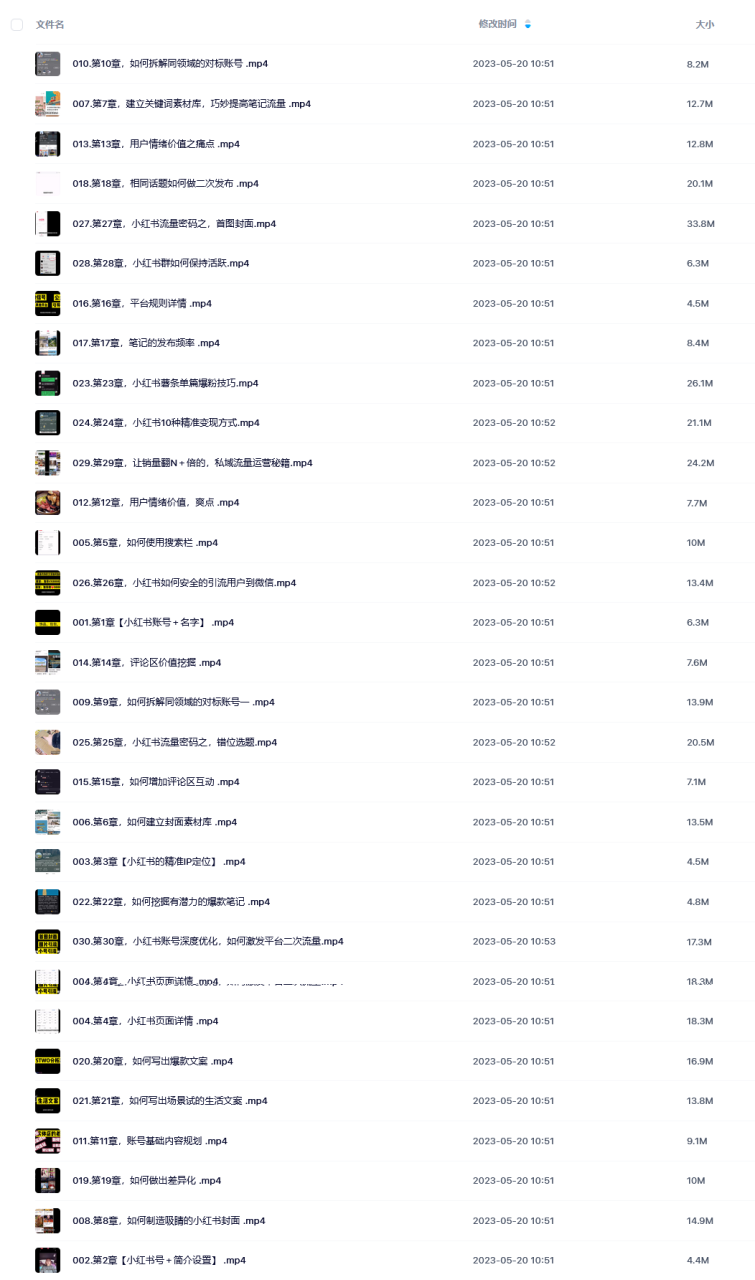Image resolution: width=755 pixels, height=1280 pixels.
Task: Play 014.第14章 评论区价值挖掘
Action: pos(147,662)
